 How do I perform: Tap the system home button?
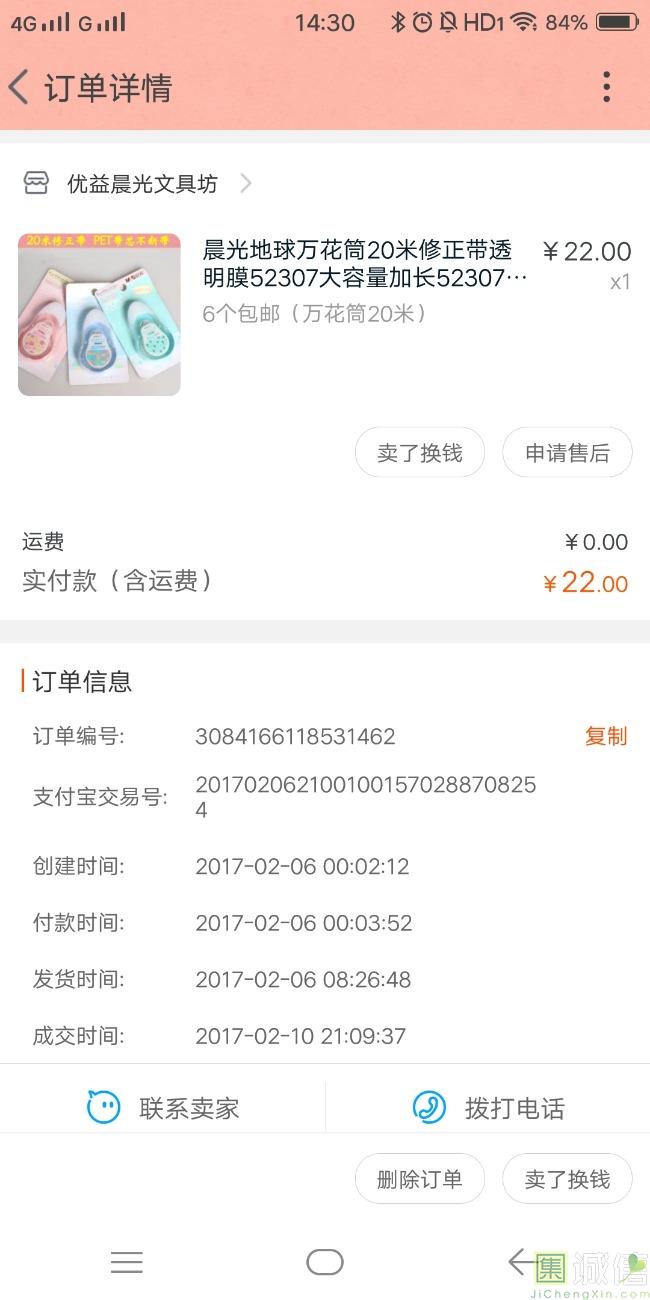[x=325, y=1262]
